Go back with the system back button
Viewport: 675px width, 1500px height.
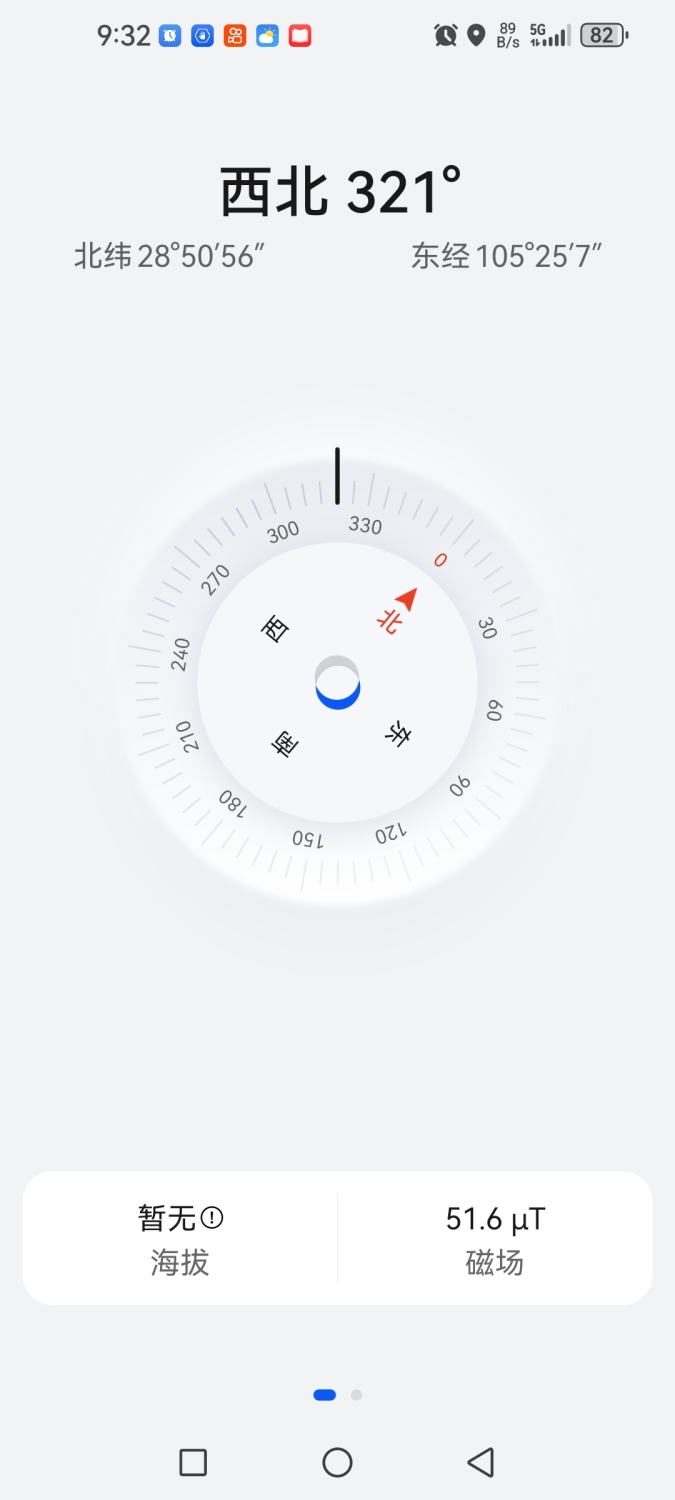(x=481, y=1463)
